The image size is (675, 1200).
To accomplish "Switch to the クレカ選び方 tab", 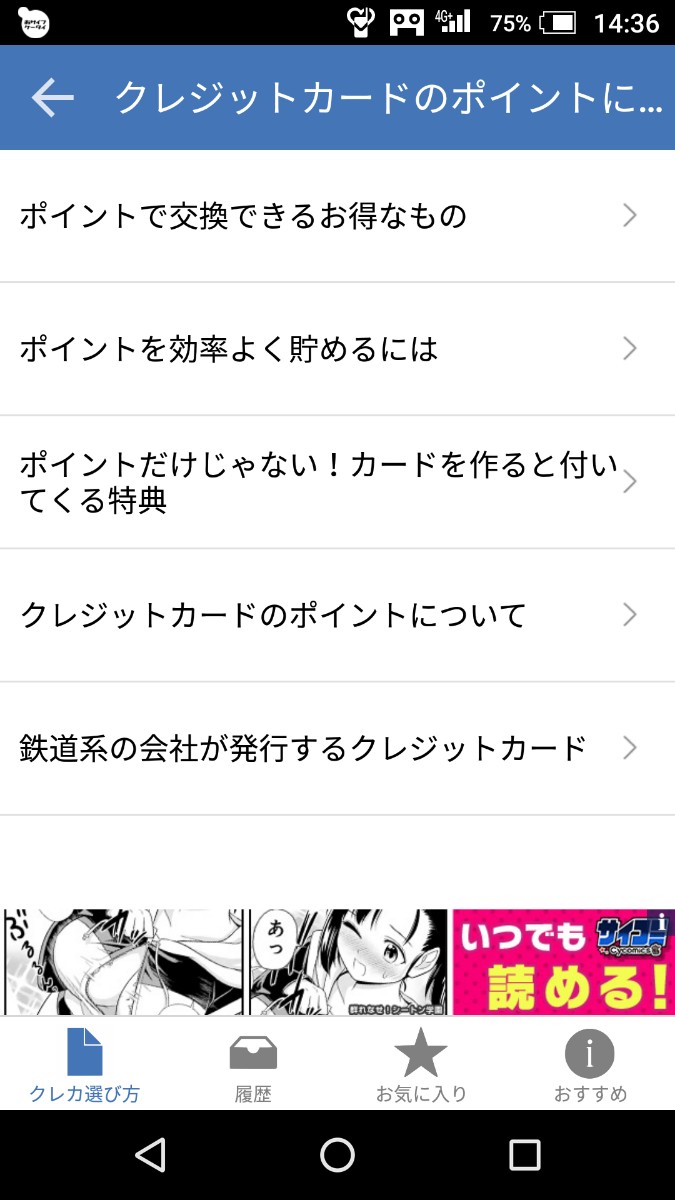I will (84, 1066).
